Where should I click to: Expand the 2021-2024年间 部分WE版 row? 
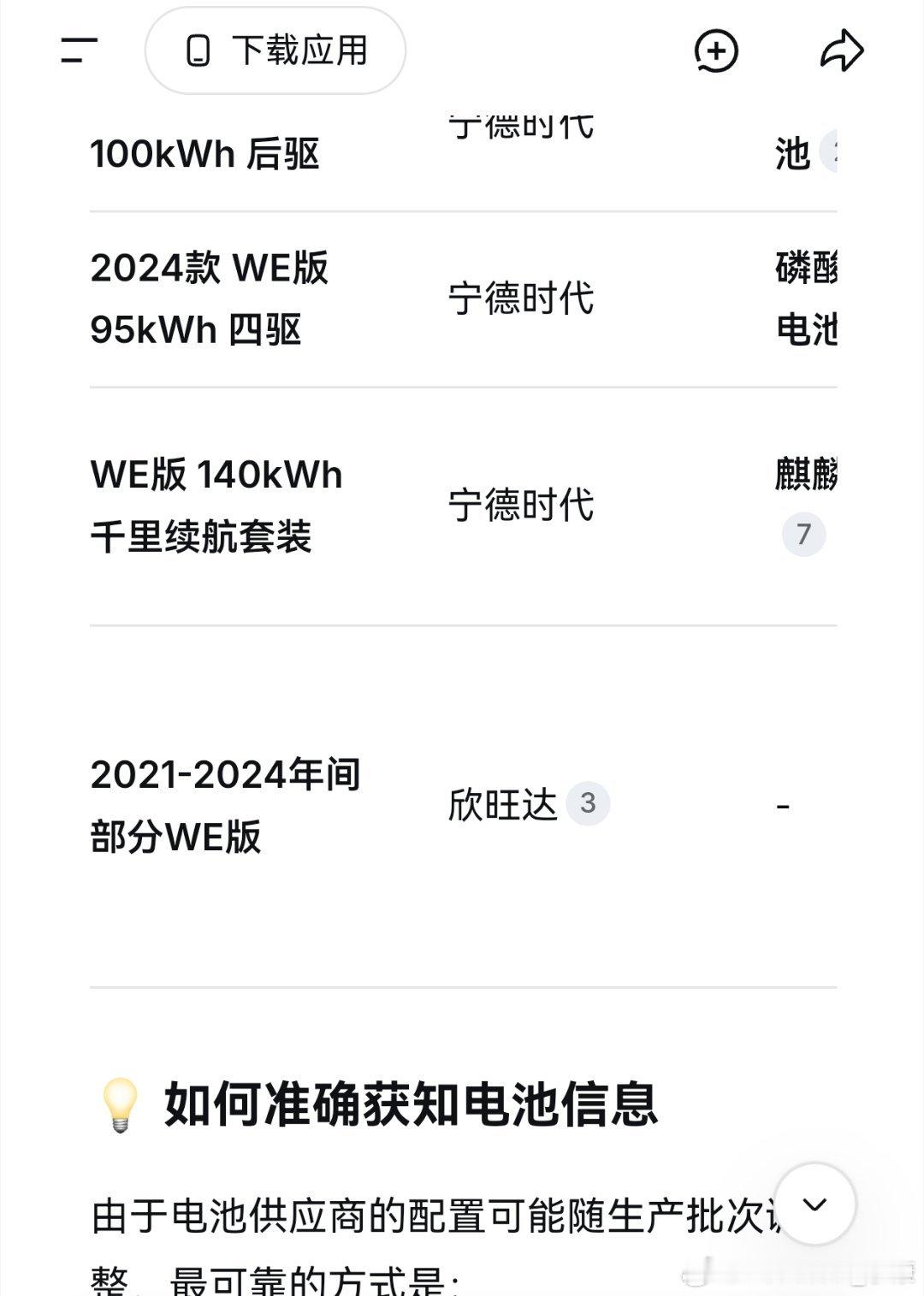click(227, 802)
